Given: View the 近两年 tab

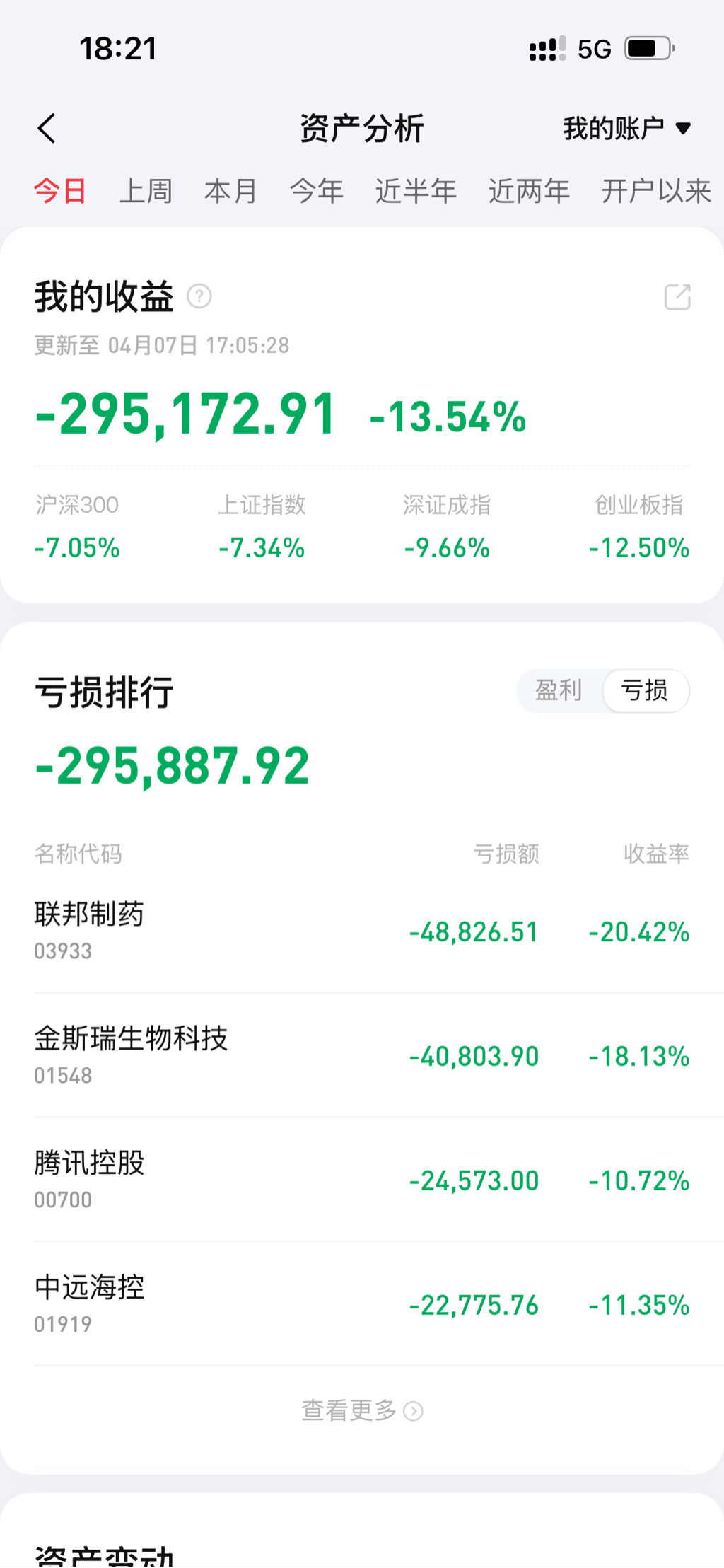Looking at the screenshot, I should click(529, 191).
